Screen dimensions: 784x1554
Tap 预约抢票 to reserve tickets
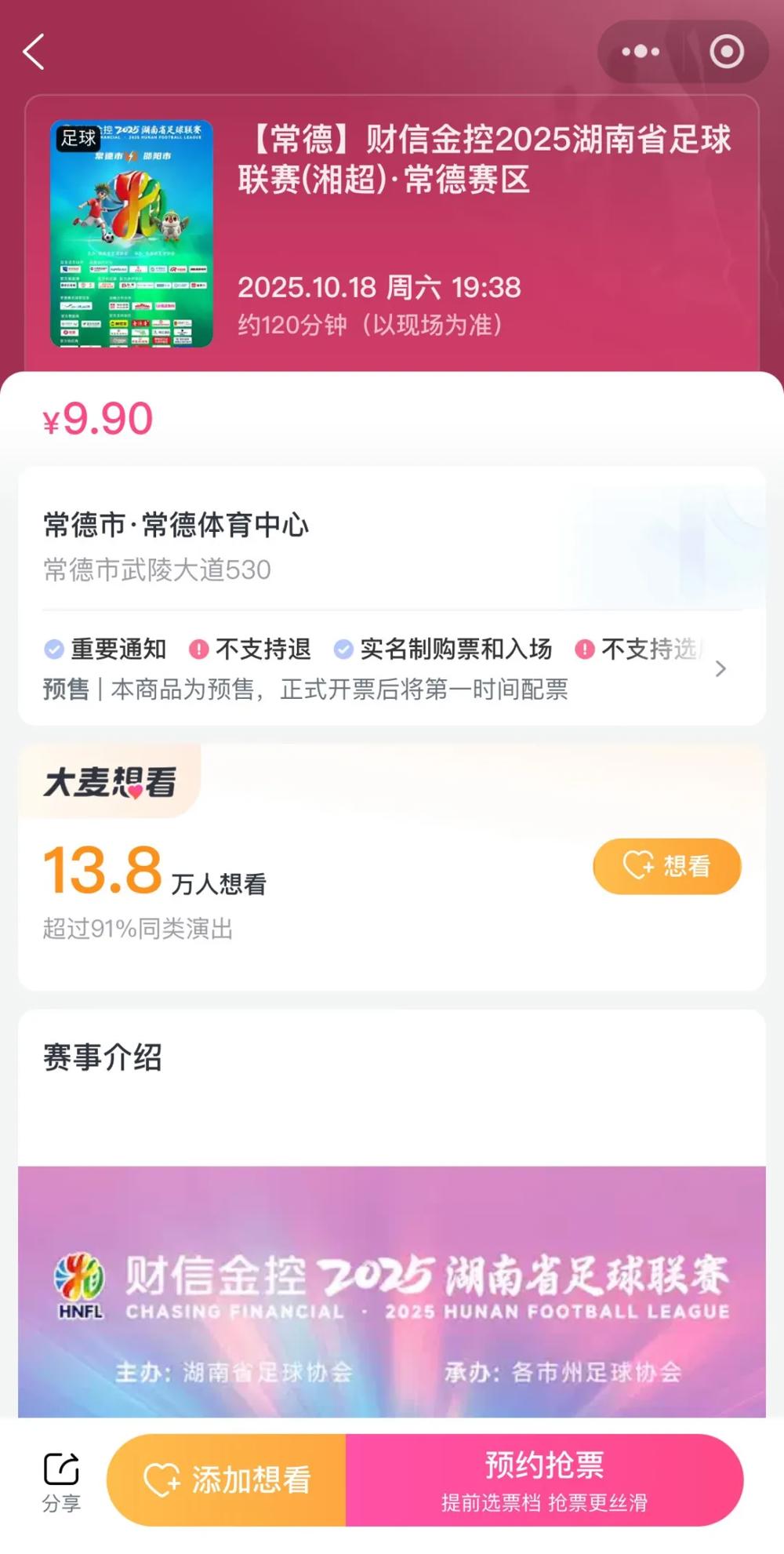(x=544, y=1479)
